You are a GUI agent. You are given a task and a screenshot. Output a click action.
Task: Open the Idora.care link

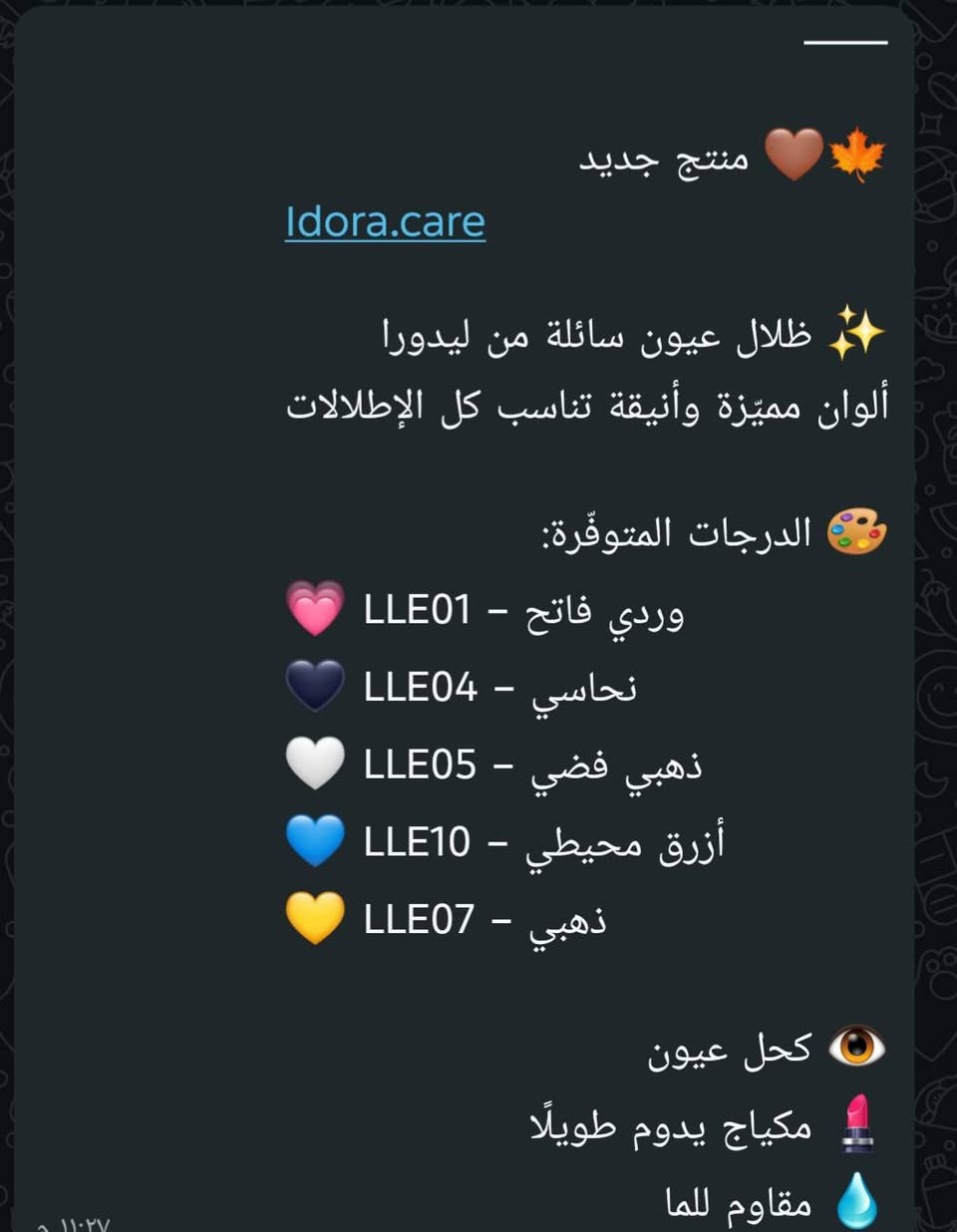pyautogui.click(x=385, y=221)
